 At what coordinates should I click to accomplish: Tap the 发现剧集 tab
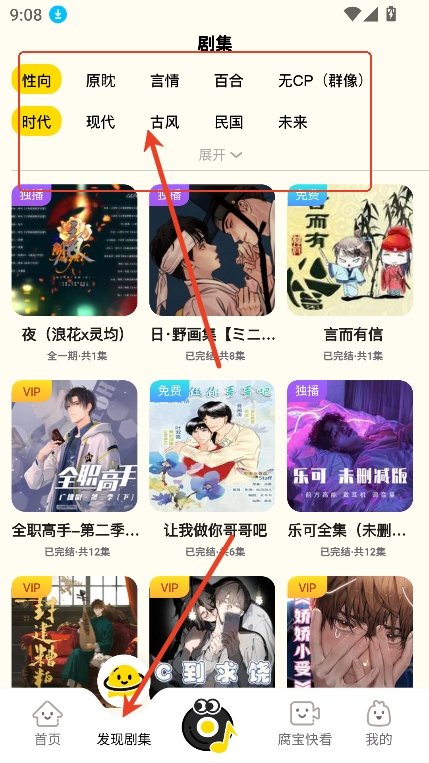click(124, 730)
